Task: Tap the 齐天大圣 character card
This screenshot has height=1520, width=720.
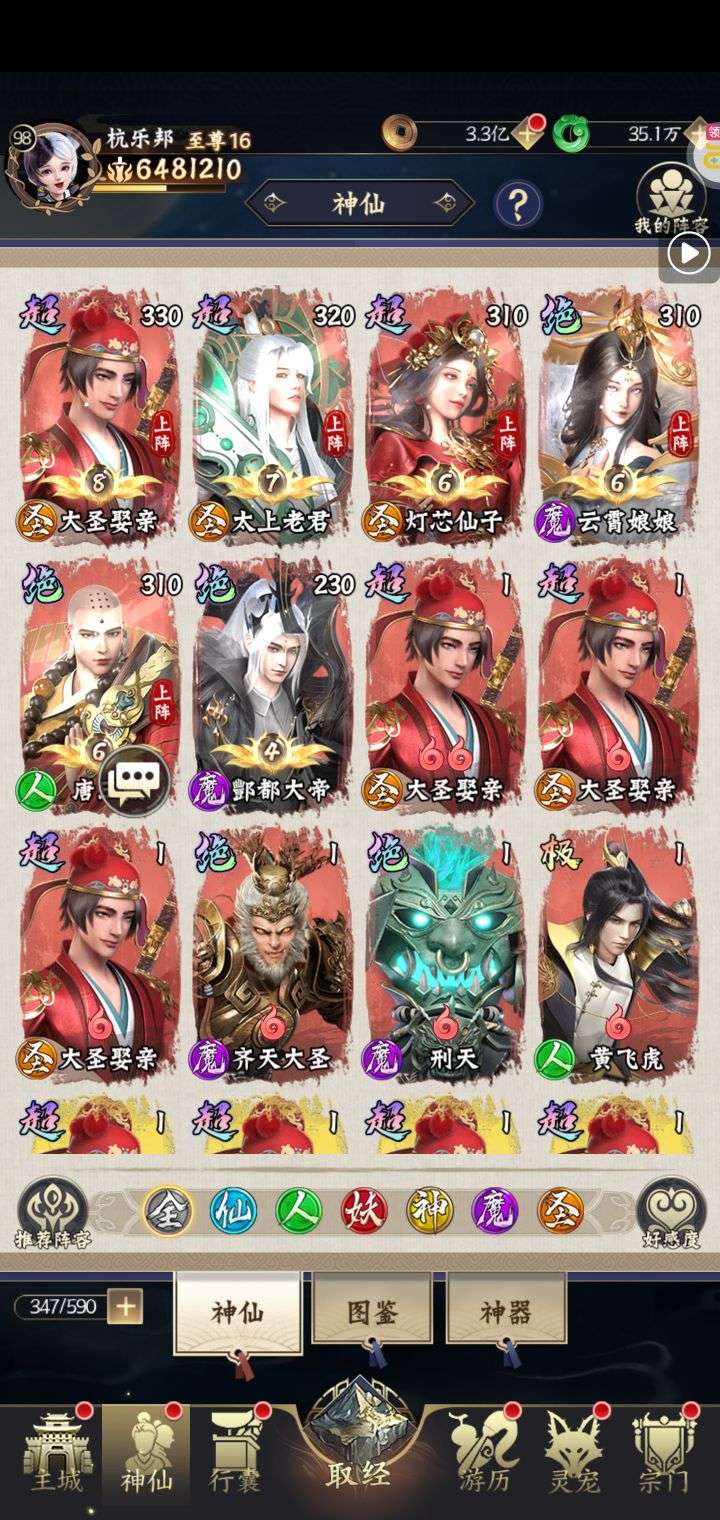Action: (272, 955)
